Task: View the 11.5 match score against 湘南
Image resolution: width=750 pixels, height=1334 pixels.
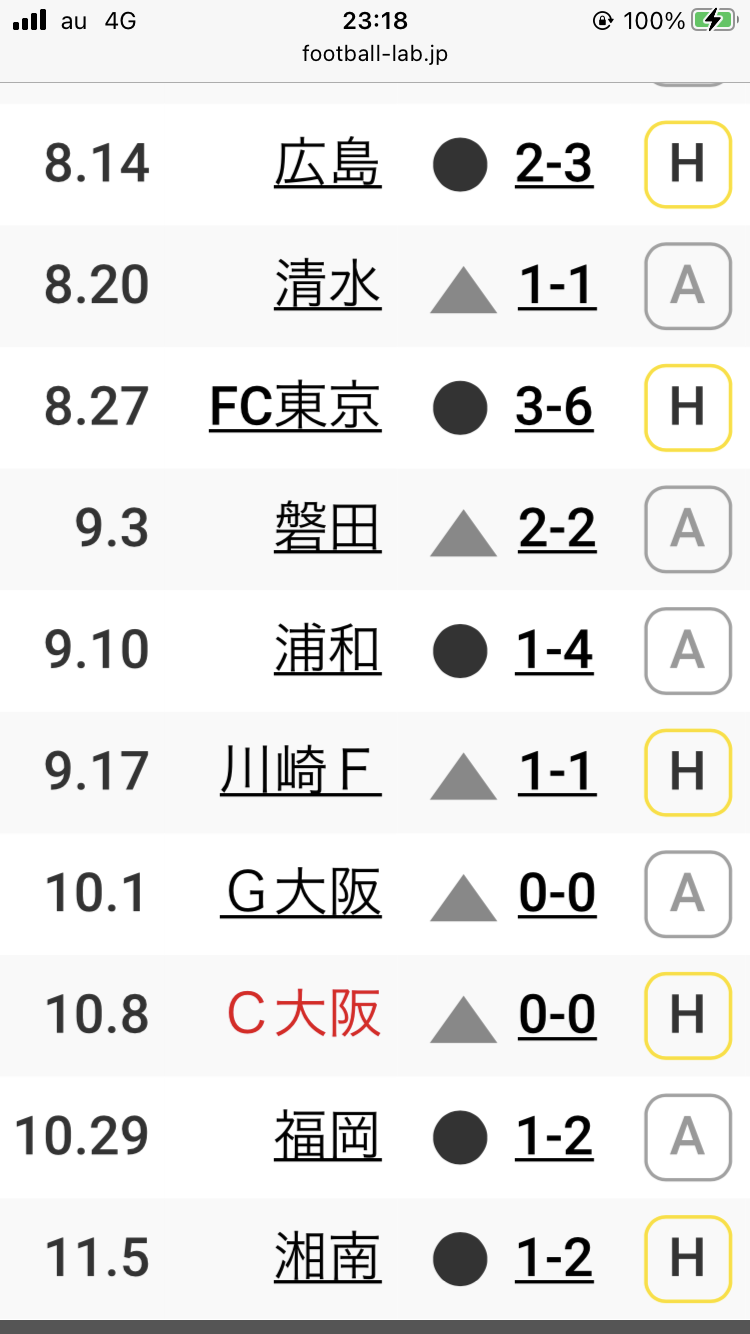Action: pos(554,1258)
